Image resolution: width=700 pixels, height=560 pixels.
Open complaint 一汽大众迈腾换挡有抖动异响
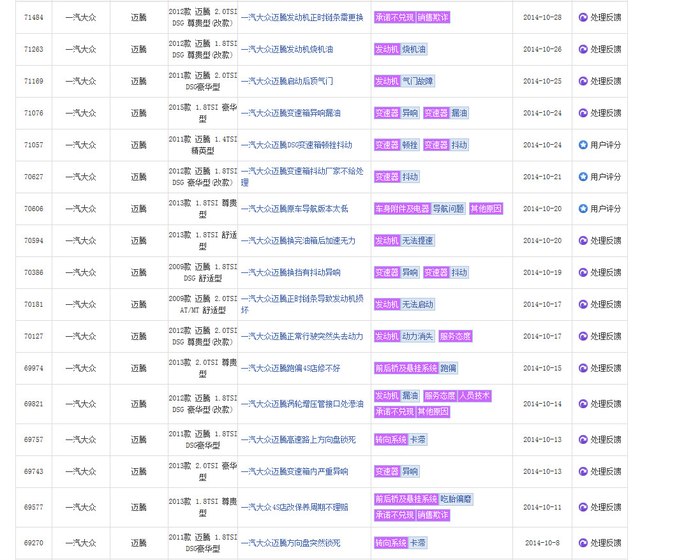[291, 273]
